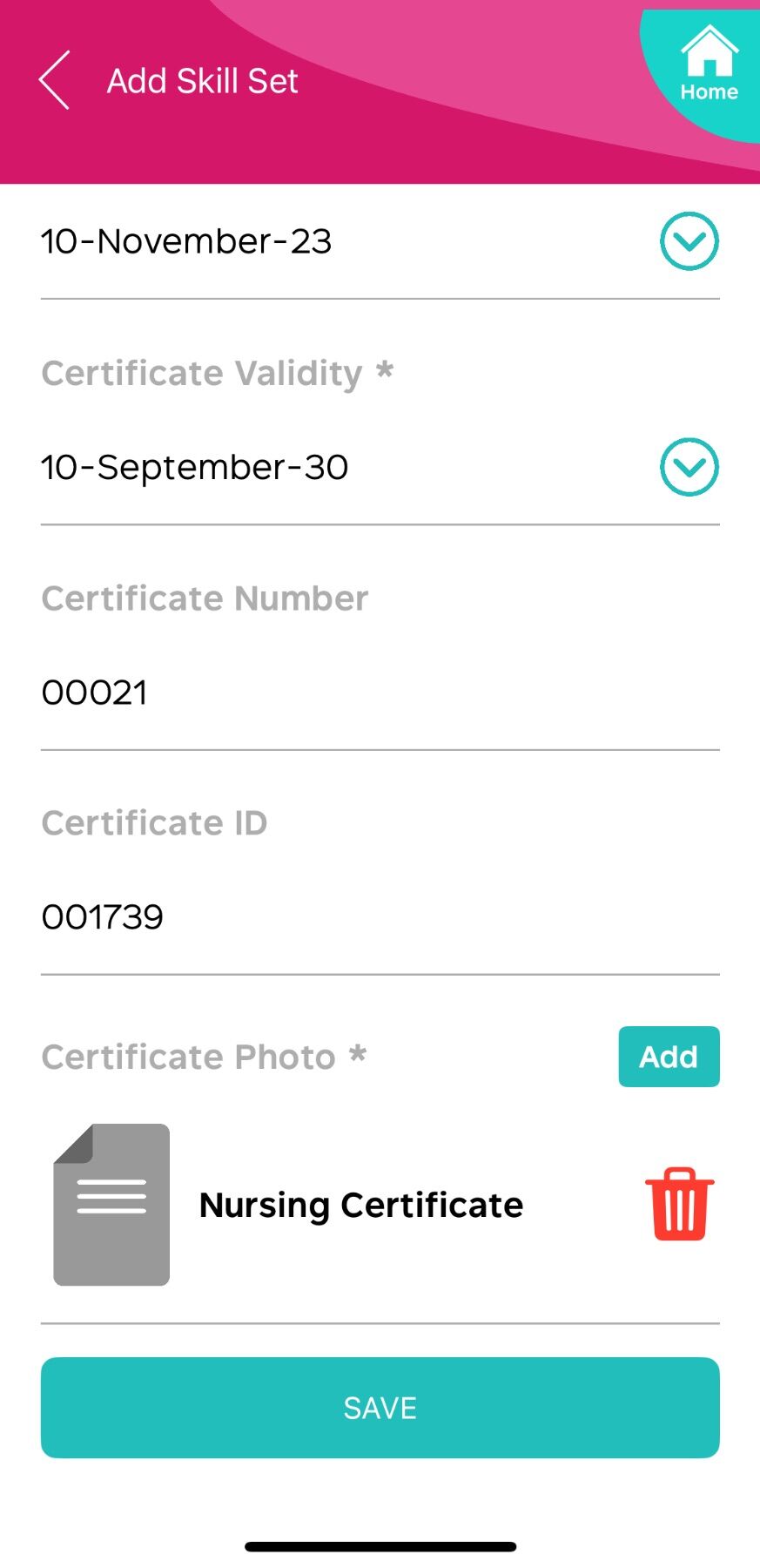Expand the Certificate Validity date dropdown
Viewport: 760px width, 1568px height.
[x=689, y=468]
